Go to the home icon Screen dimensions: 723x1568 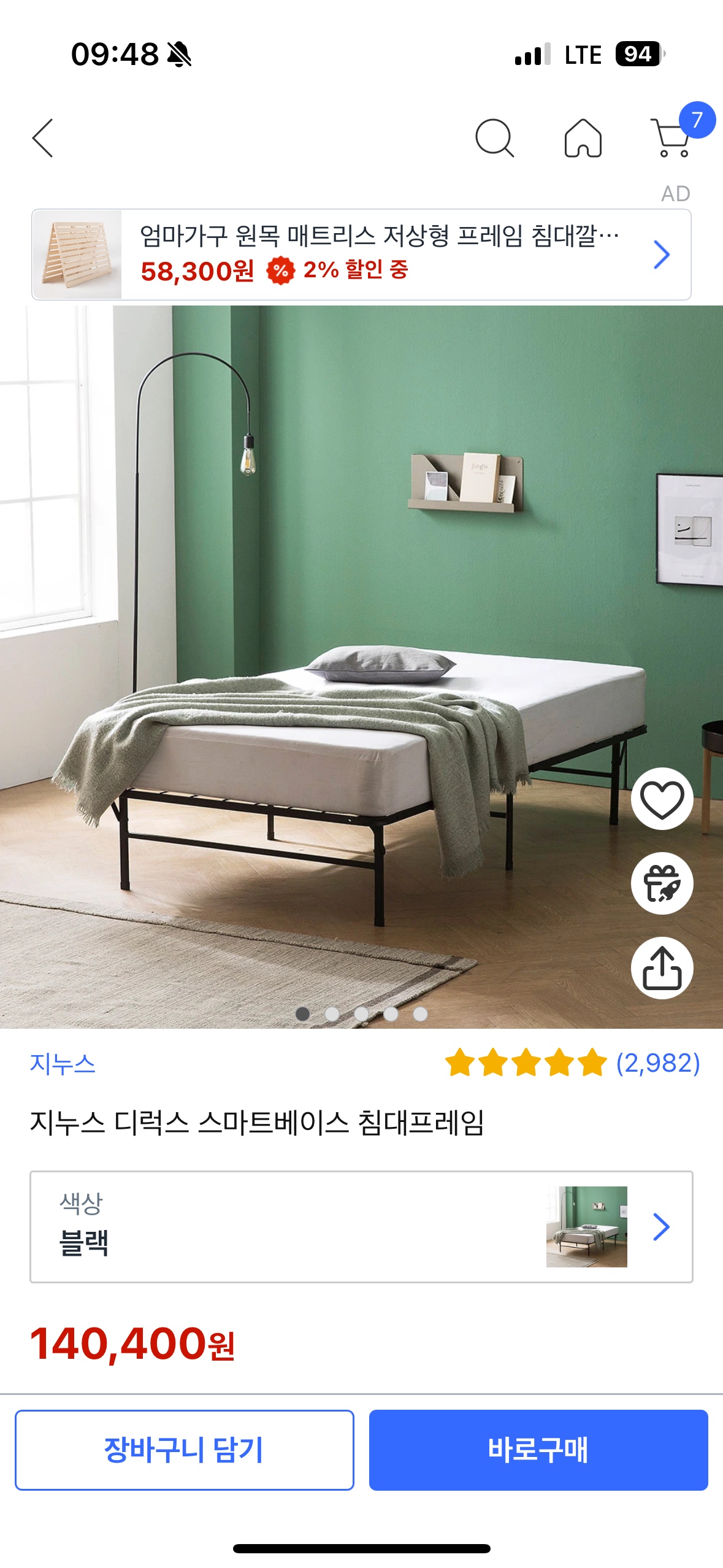click(583, 138)
